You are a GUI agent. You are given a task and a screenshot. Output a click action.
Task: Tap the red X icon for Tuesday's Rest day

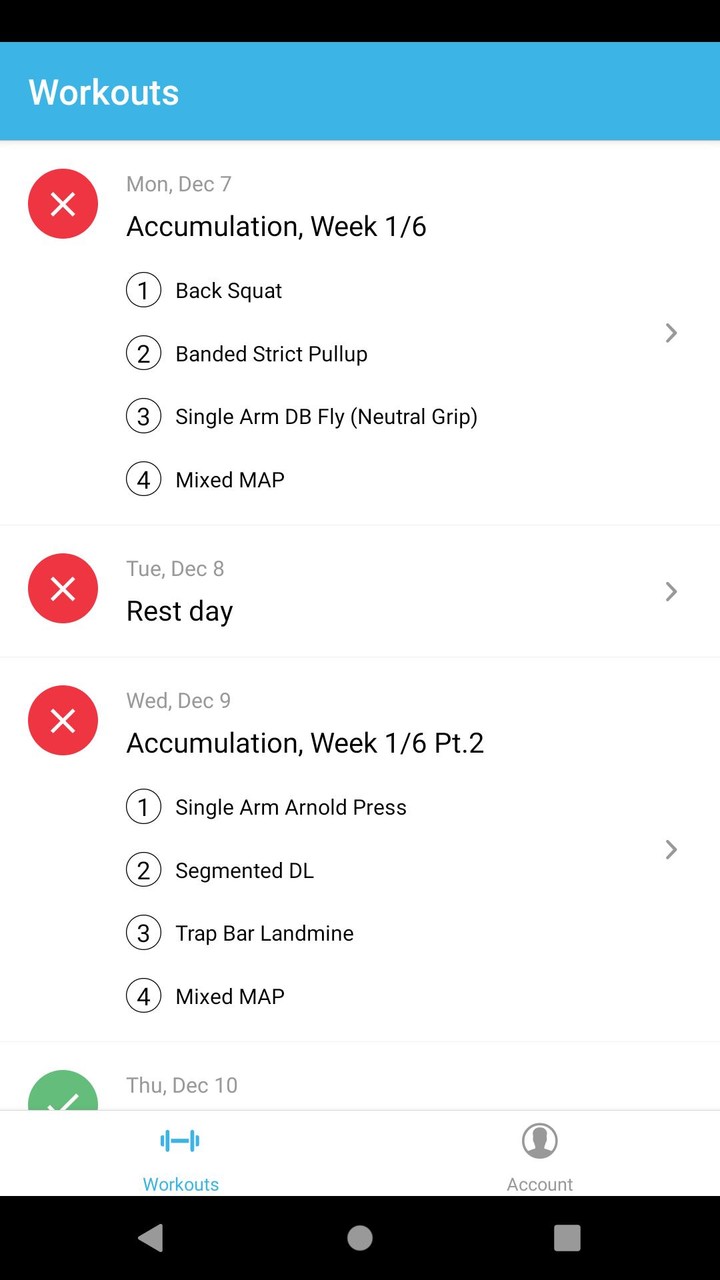tap(62, 589)
